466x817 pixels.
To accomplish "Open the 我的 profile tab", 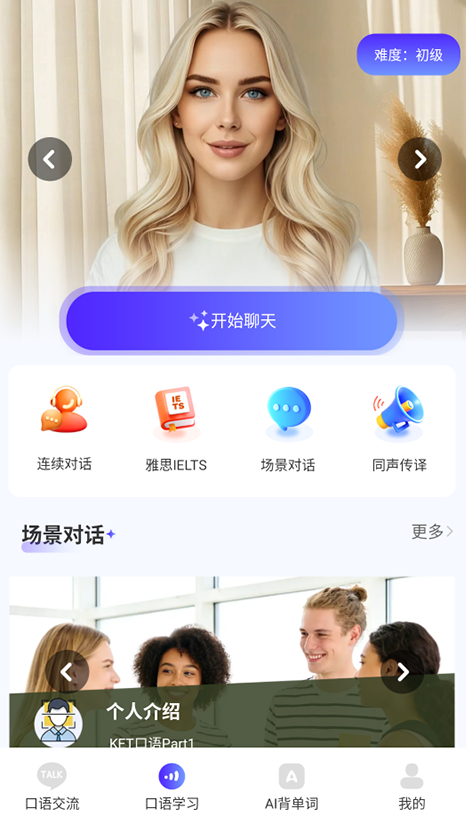I will [412, 786].
